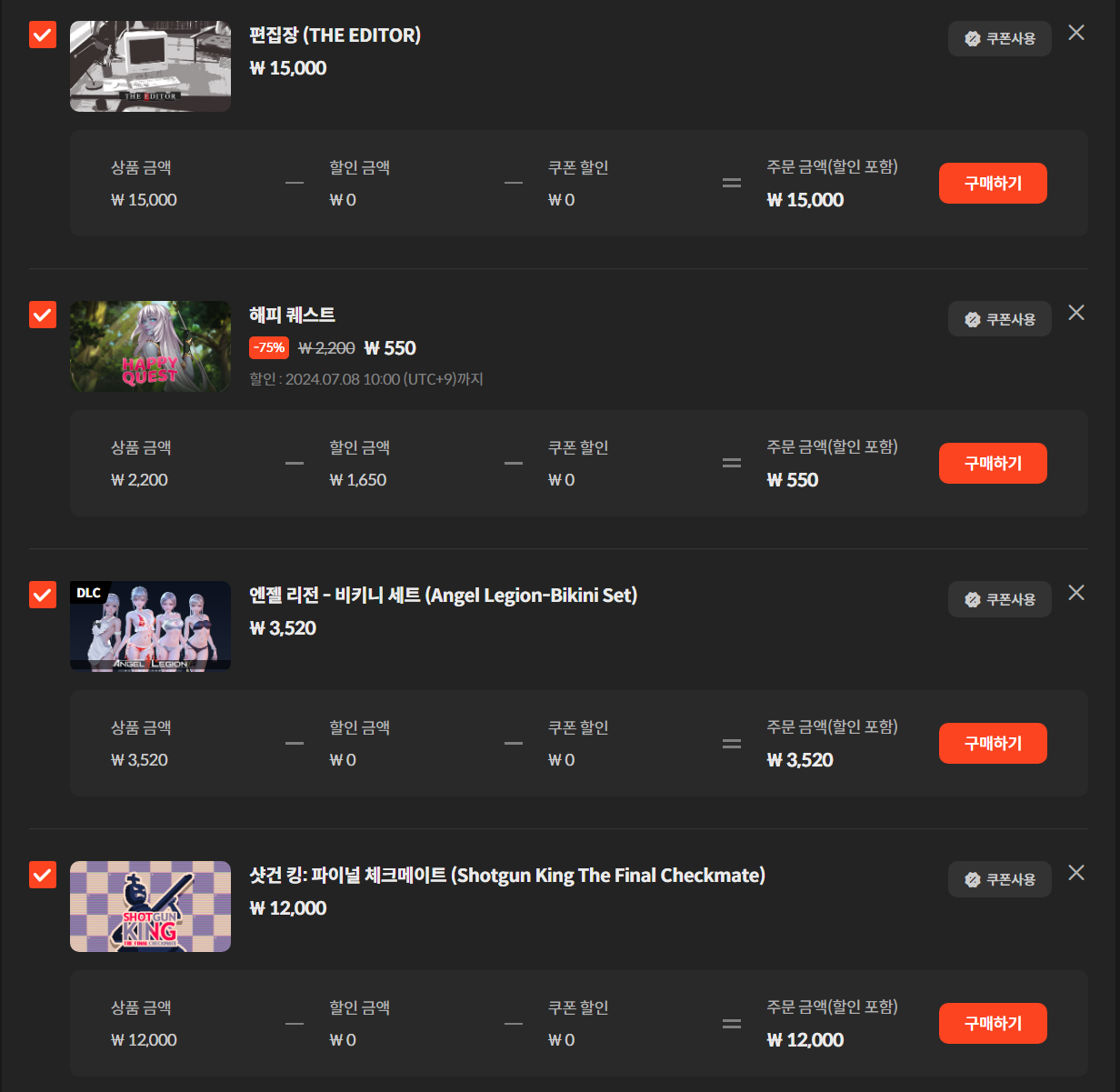Open the Happy Quest game thumbnail
The height and width of the screenshot is (1092, 1120).
(150, 346)
